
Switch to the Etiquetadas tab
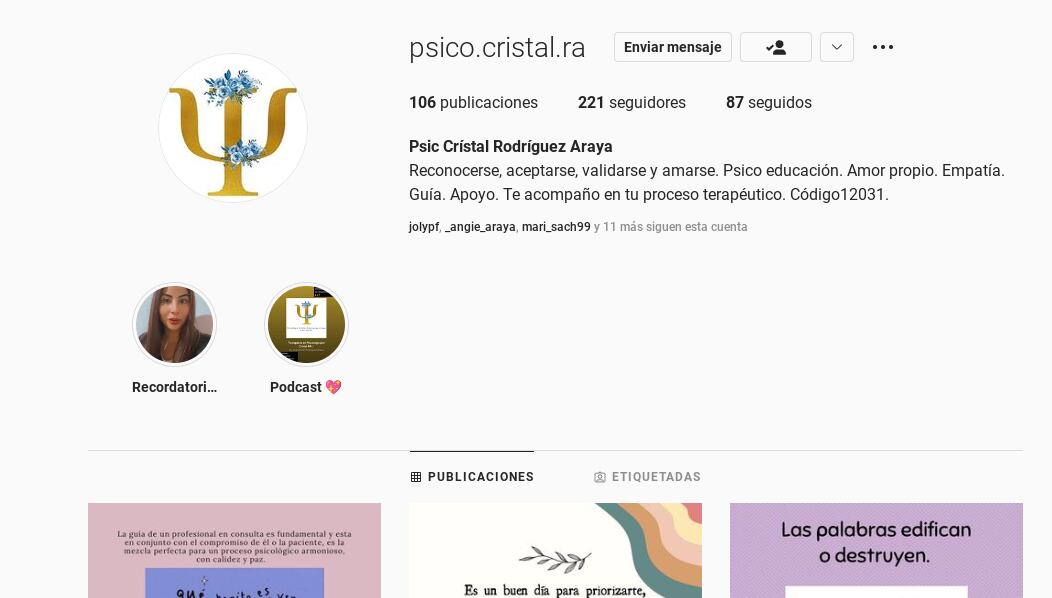[x=647, y=477]
